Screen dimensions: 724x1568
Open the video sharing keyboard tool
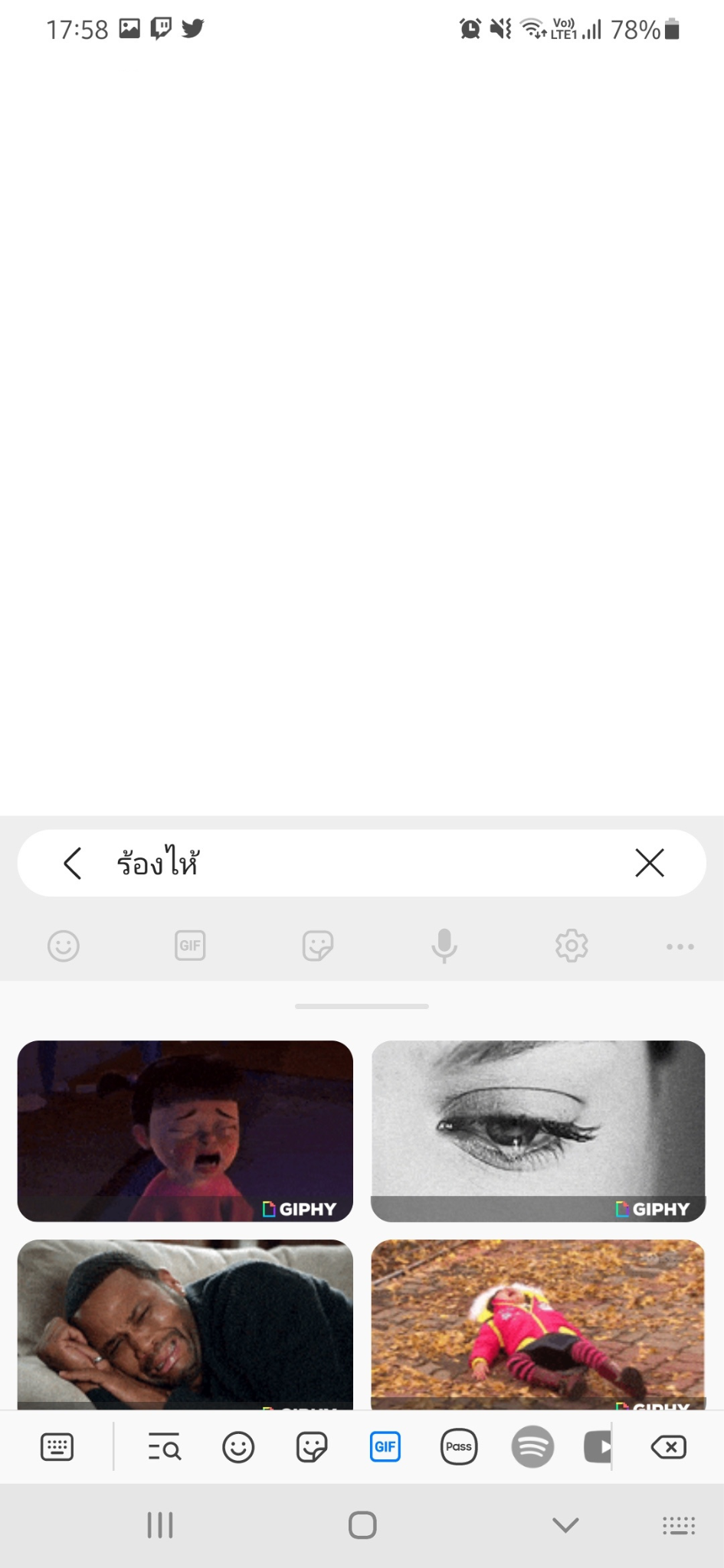pos(598,1447)
